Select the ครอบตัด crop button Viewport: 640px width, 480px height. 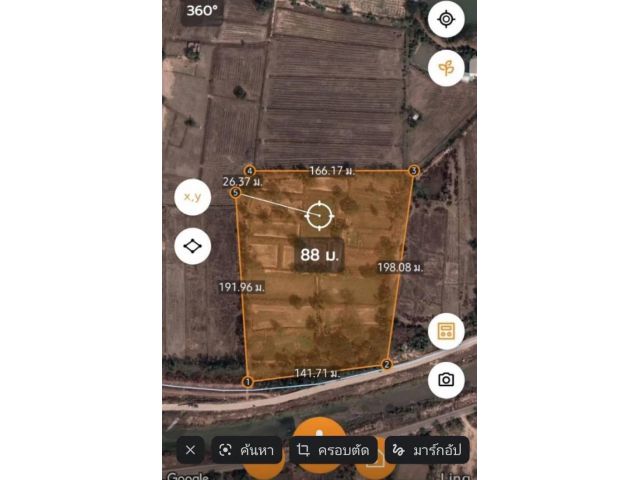(x=334, y=450)
